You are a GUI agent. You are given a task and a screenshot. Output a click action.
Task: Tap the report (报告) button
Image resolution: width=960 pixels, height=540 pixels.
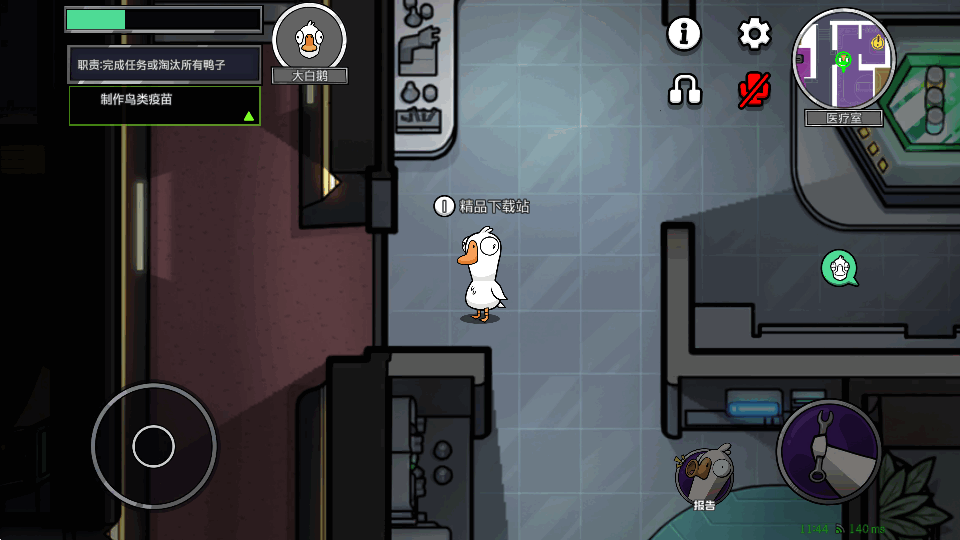coord(705,475)
